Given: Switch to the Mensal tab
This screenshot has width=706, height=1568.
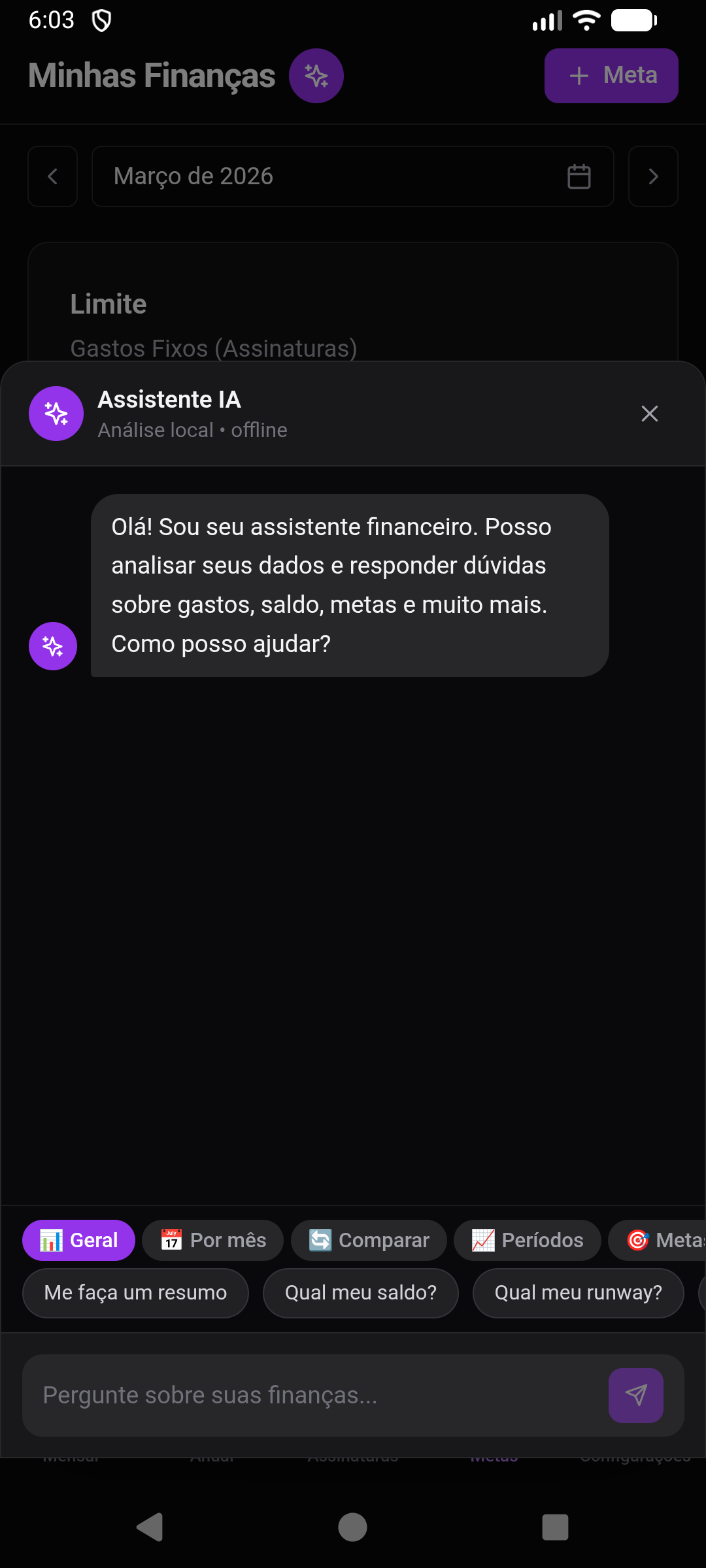Looking at the screenshot, I should (x=71, y=1456).
